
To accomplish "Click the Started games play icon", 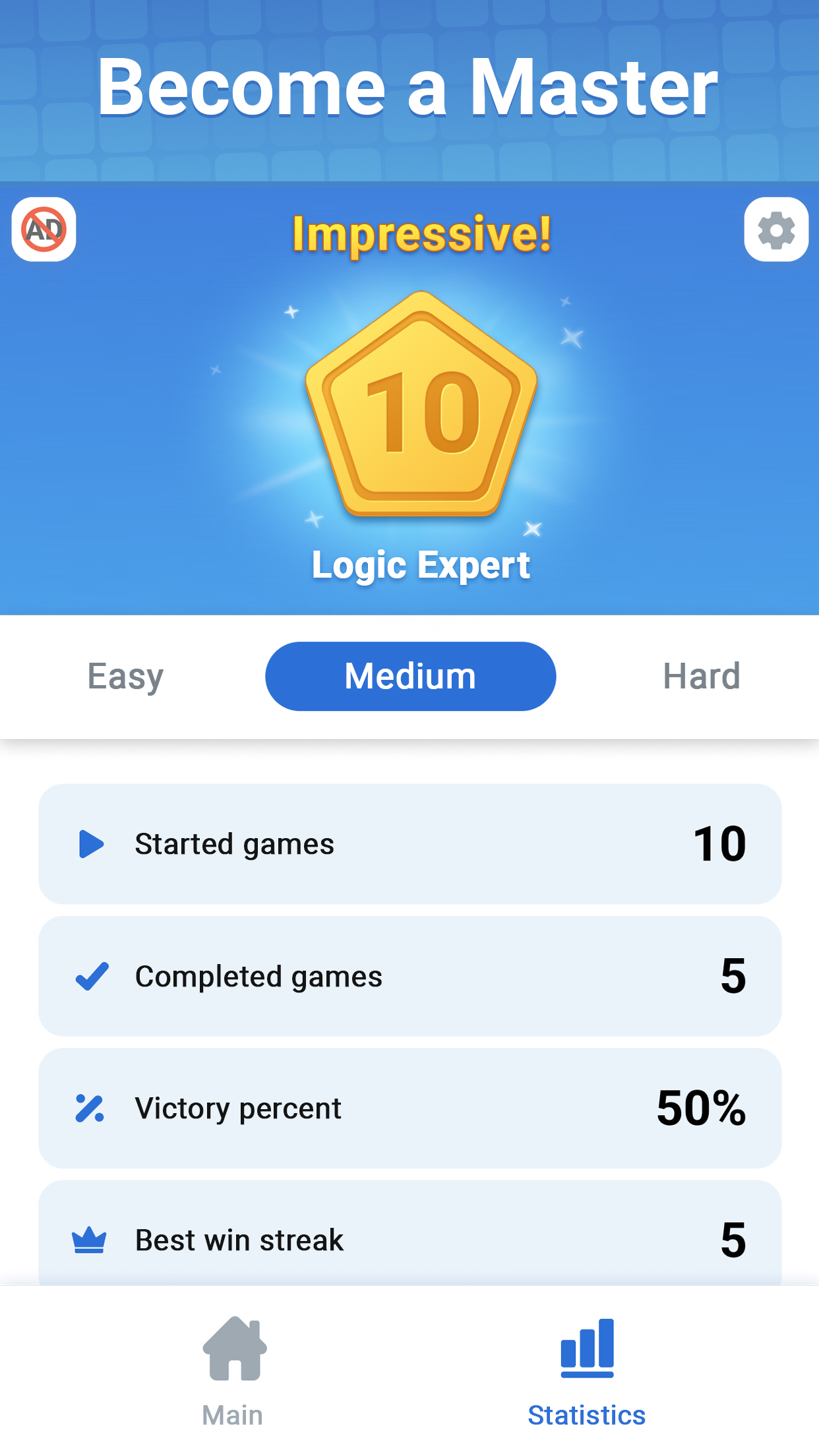I will [x=92, y=843].
